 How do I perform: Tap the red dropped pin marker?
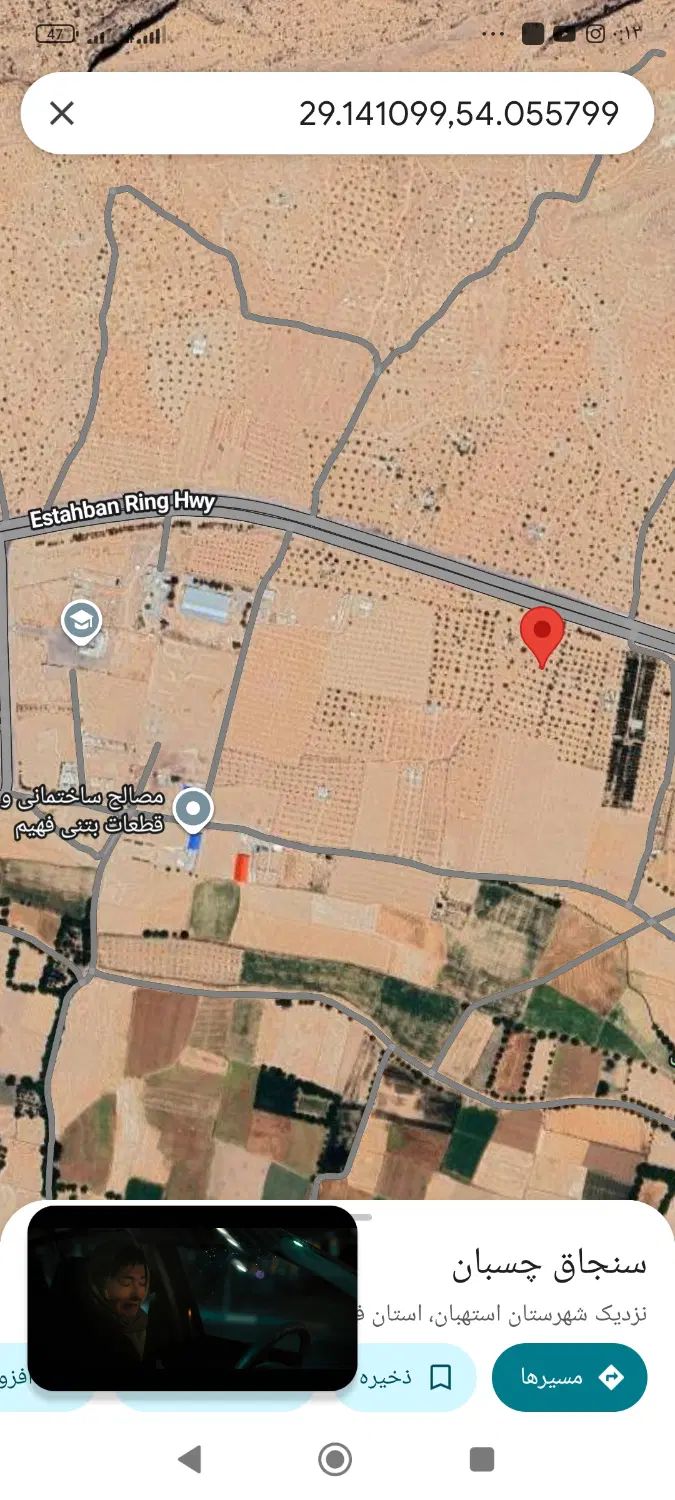542,634
